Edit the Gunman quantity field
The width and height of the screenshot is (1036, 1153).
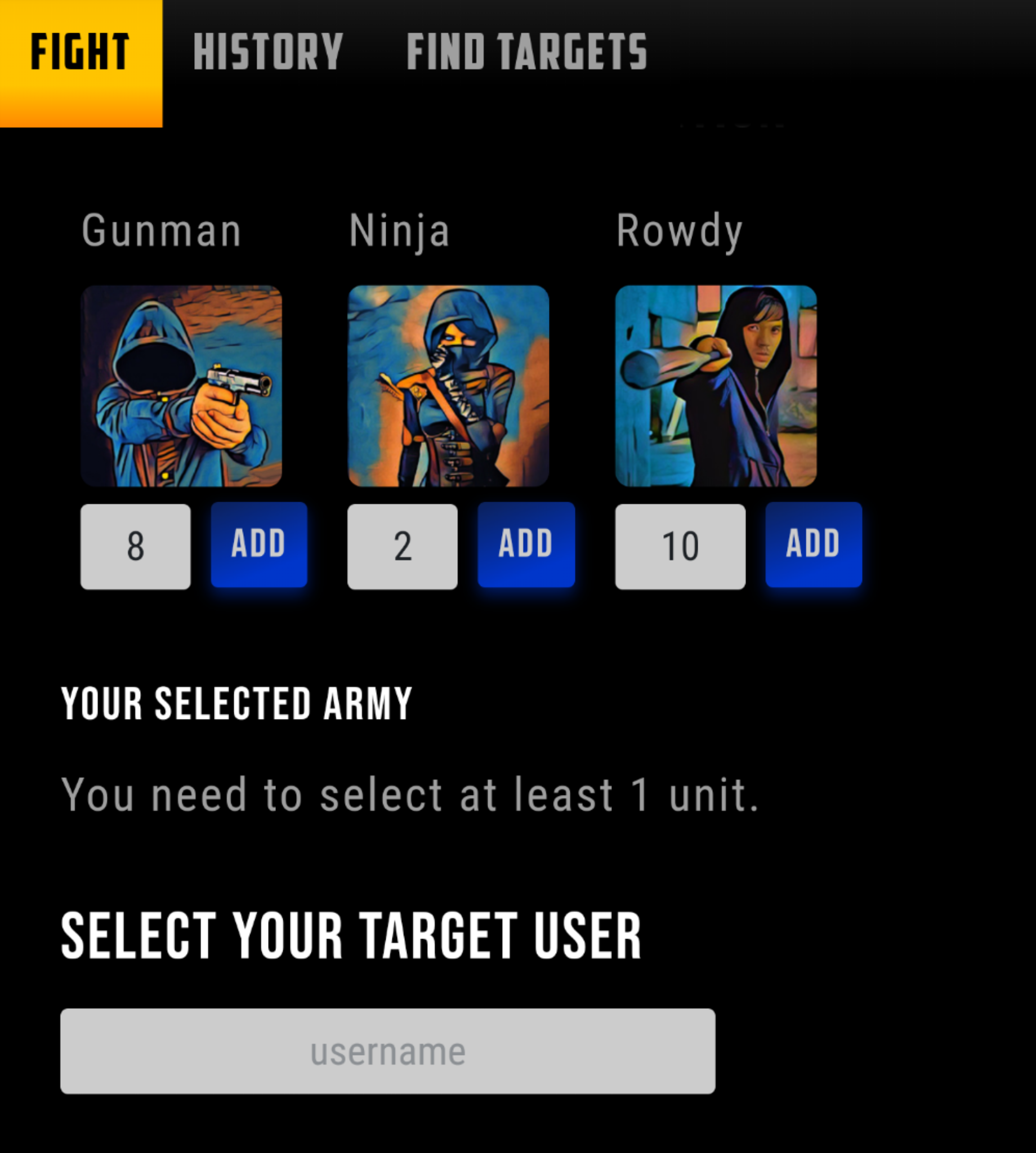click(136, 546)
